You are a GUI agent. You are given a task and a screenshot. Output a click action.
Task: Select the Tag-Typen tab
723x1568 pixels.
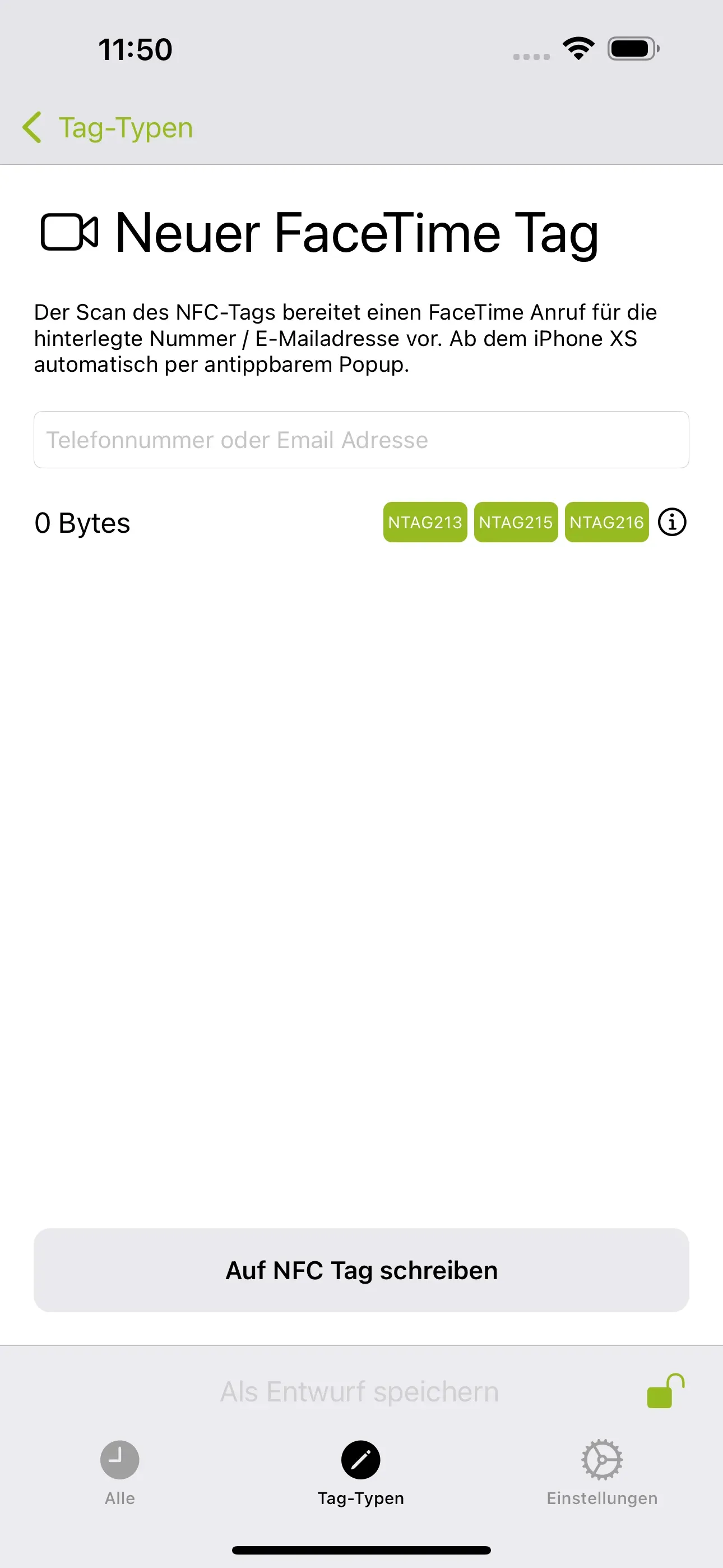click(x=361, y=1472)
